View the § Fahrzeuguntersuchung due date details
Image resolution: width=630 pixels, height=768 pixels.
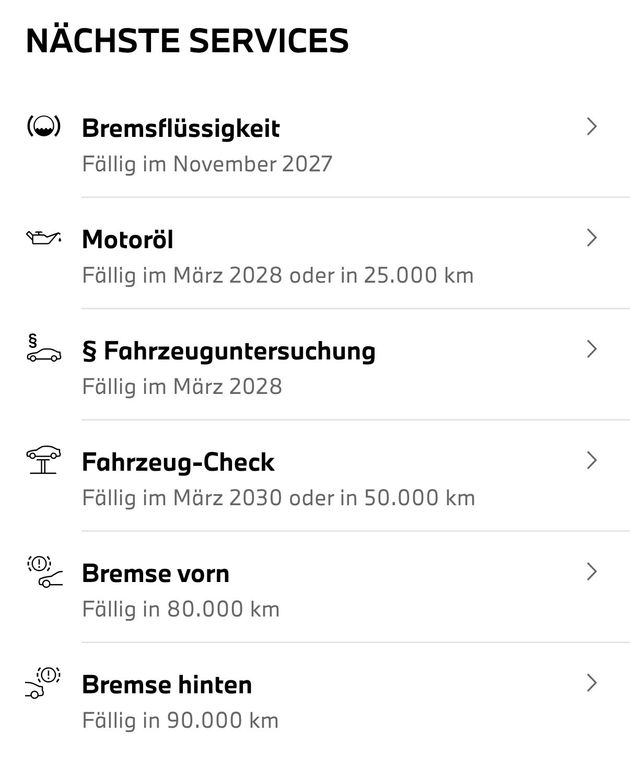pyautogui.click(x=315, y=366)
